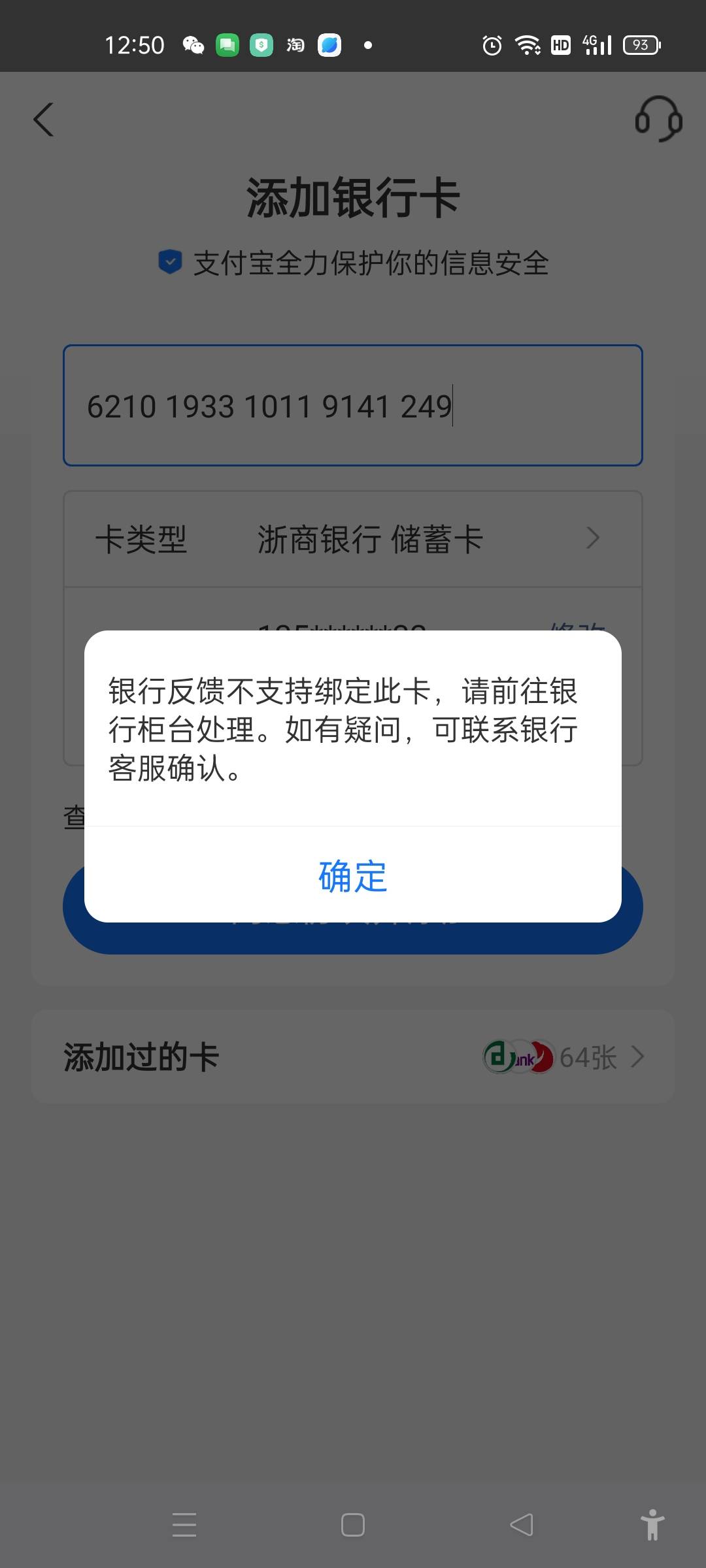The height and width of the screenshot is (1568, 706).
Task: Tap system back triangle button
Action: pyautogui.click(x=522, y=1525)
